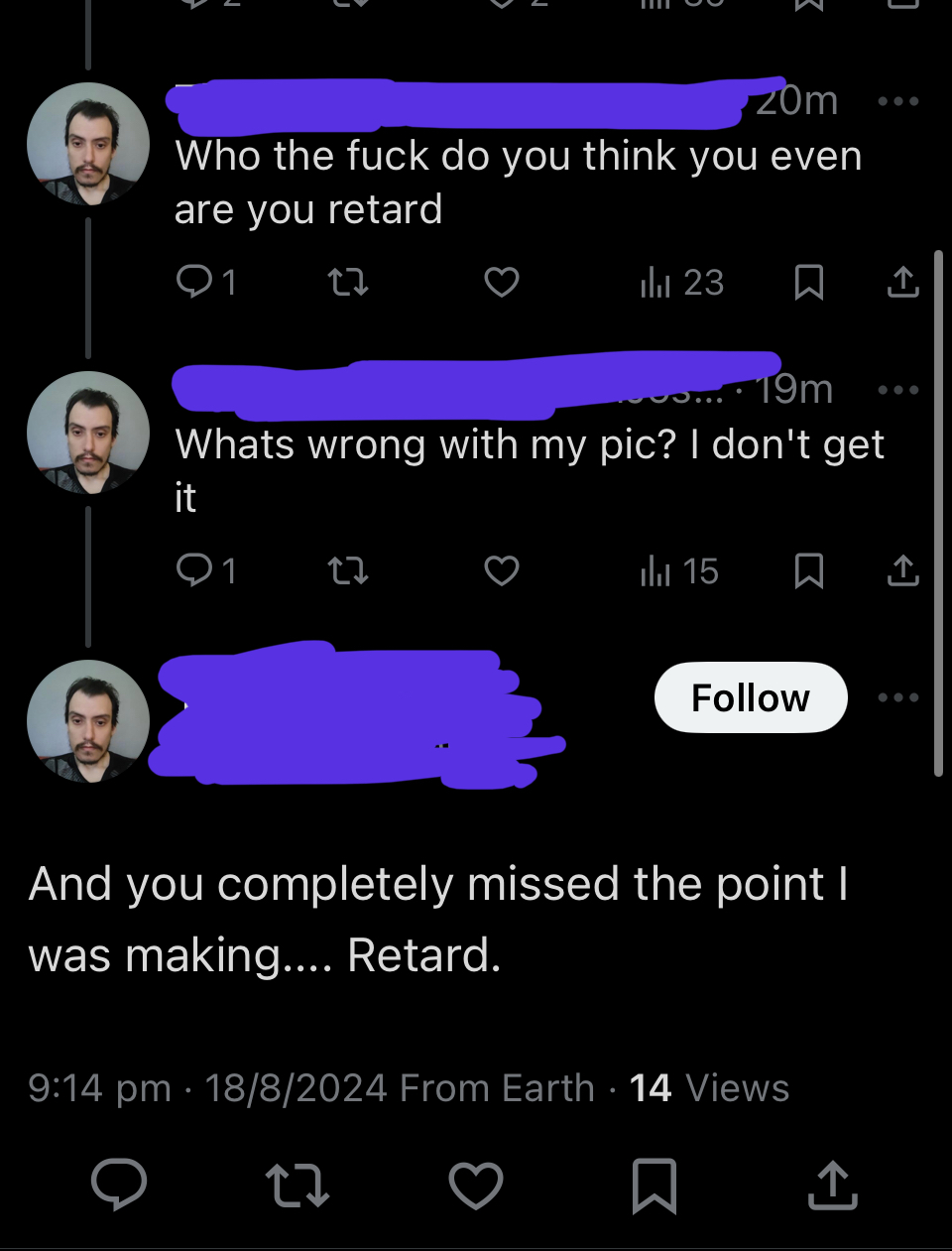The image size is (952, 1251).
Task: Retweet the 'Whats wrong with my pic' tweet
Action: 348,570
